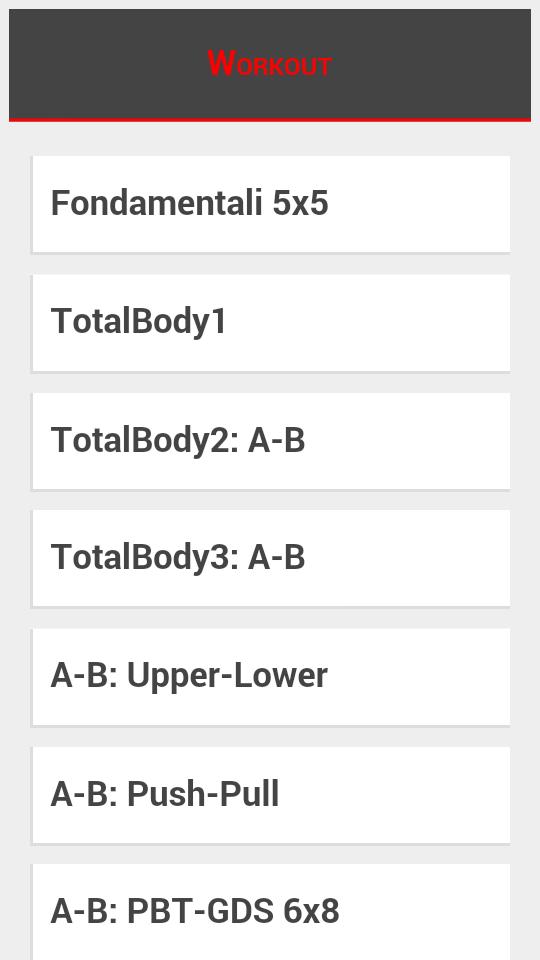The height and width of the screenshot is (960, 540).
Task: Open A-B: Upper-Lower workout
Action: coord(271,677)
